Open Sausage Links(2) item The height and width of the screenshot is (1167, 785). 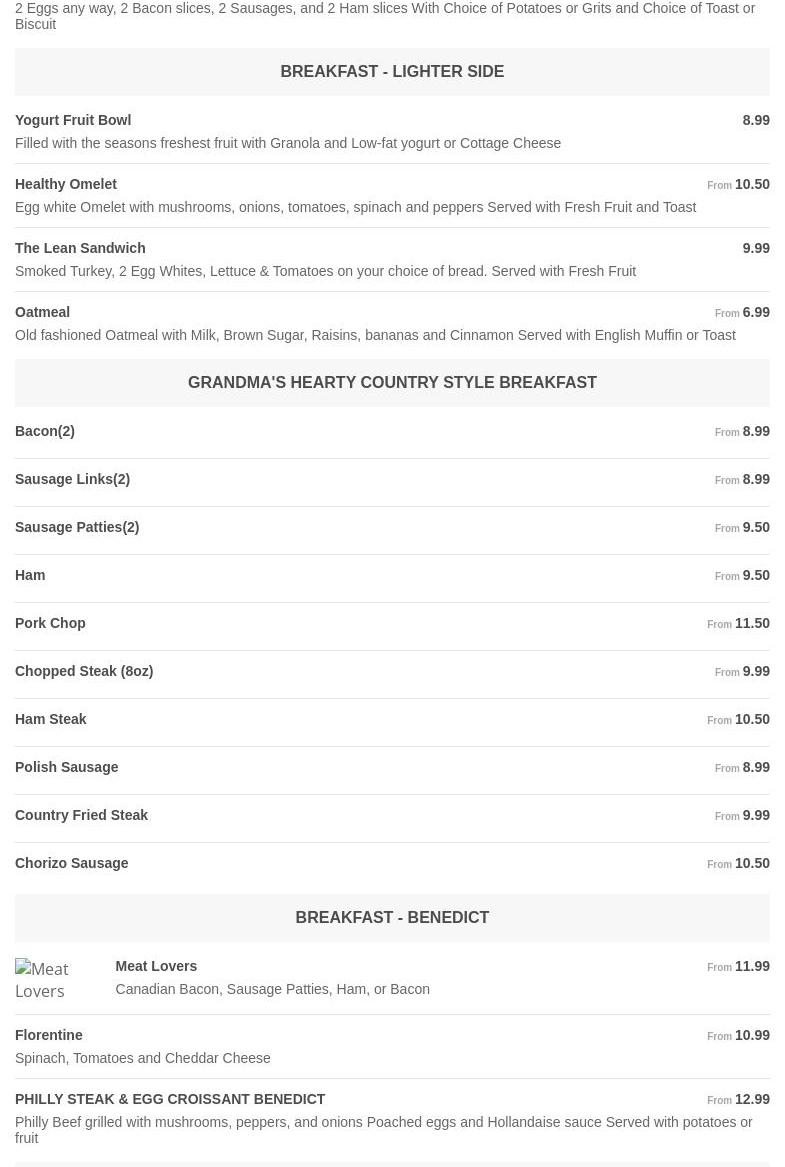[x=72, y=479]
